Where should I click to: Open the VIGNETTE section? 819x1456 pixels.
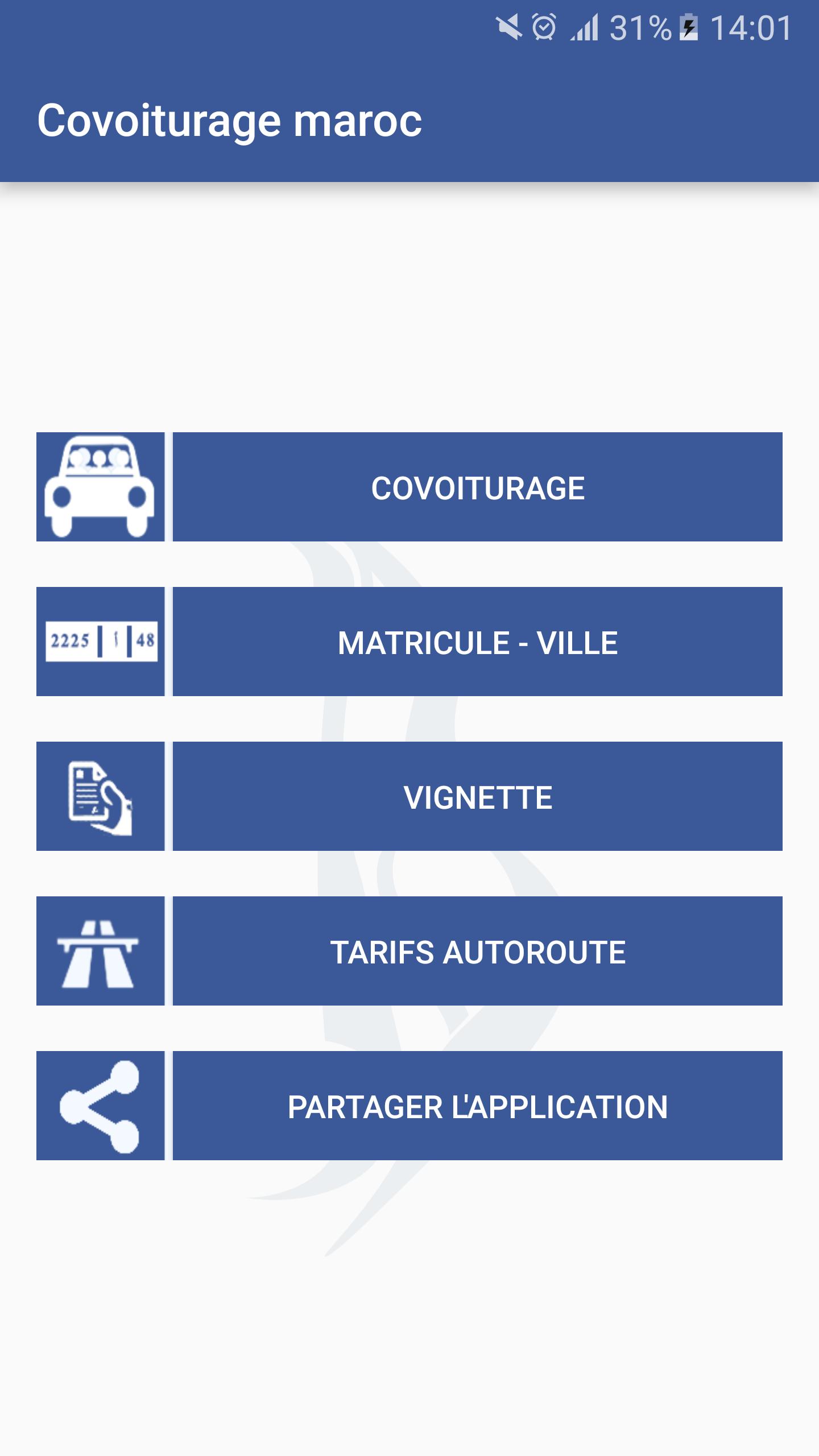click(x=478, y=796)
